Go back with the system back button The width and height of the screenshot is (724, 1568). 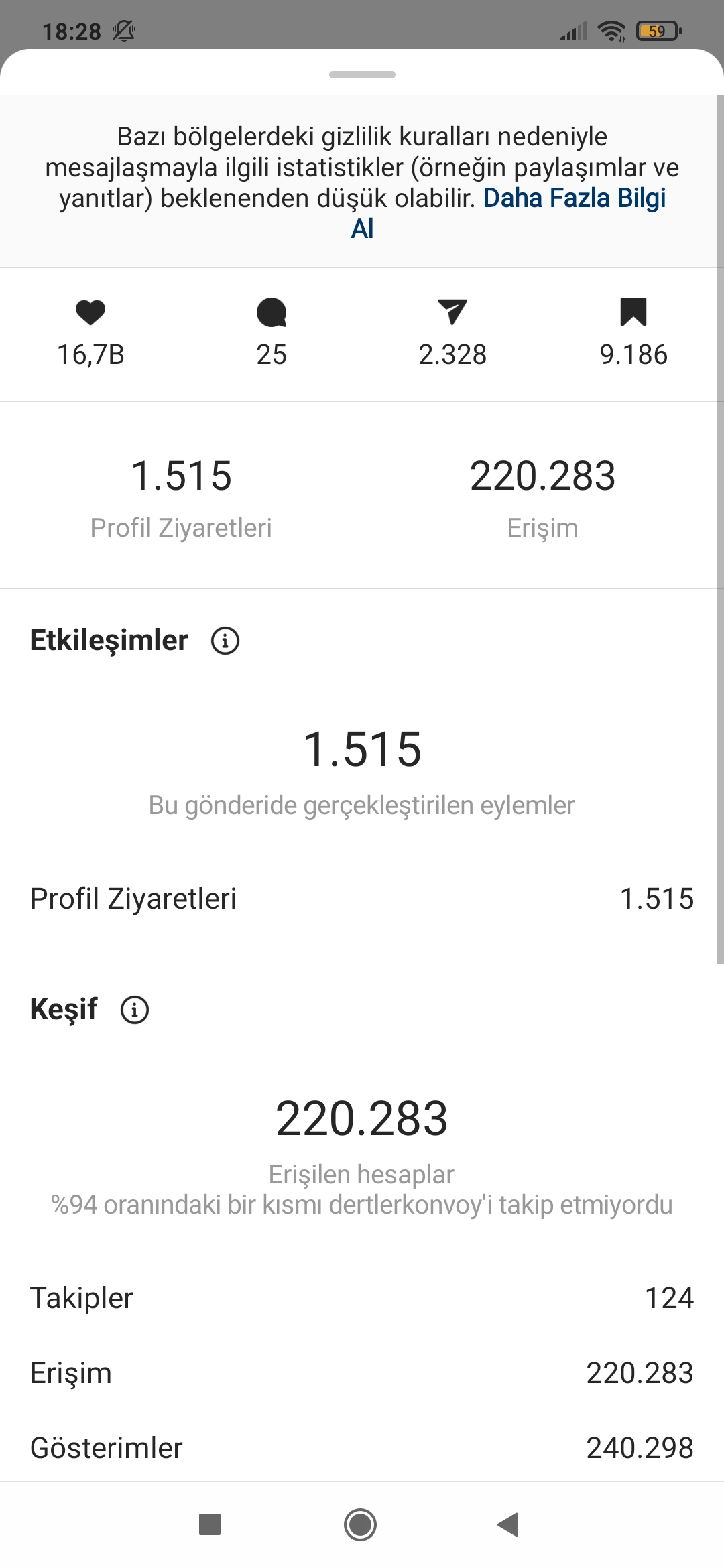point(509,1524)
